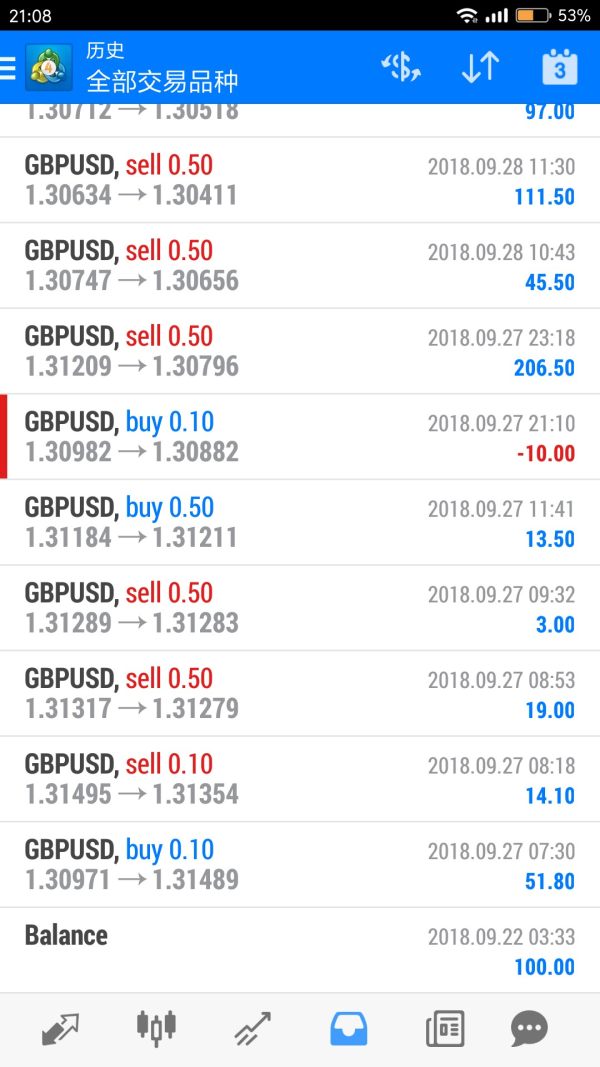The image size is (600, 1067).
Task: Open the GBPUSD sell trade with 111.50 profit
Action: coord(300,180)
